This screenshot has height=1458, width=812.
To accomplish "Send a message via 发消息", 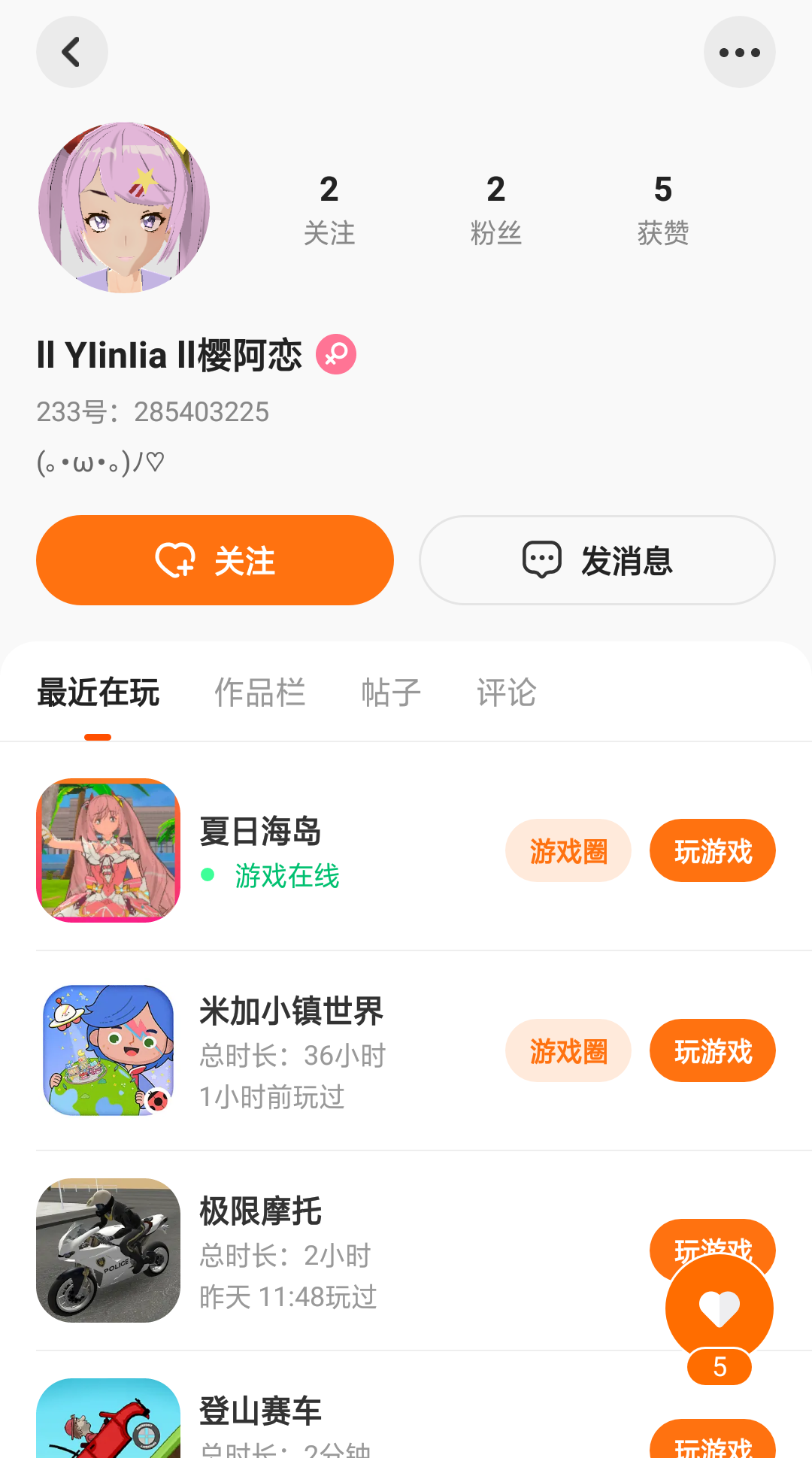I will point(597,560).
